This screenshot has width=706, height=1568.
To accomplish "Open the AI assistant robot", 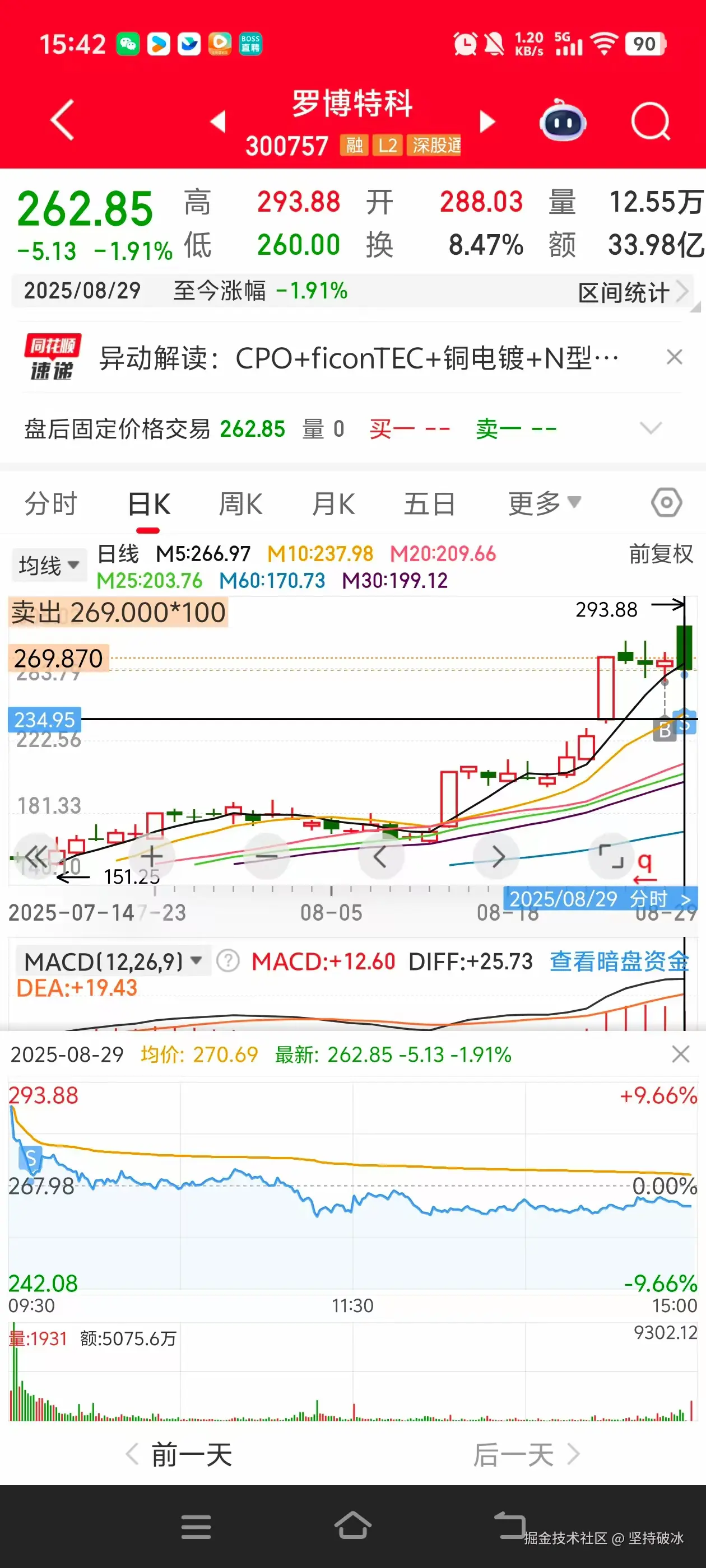I will [x=564, y=121].
